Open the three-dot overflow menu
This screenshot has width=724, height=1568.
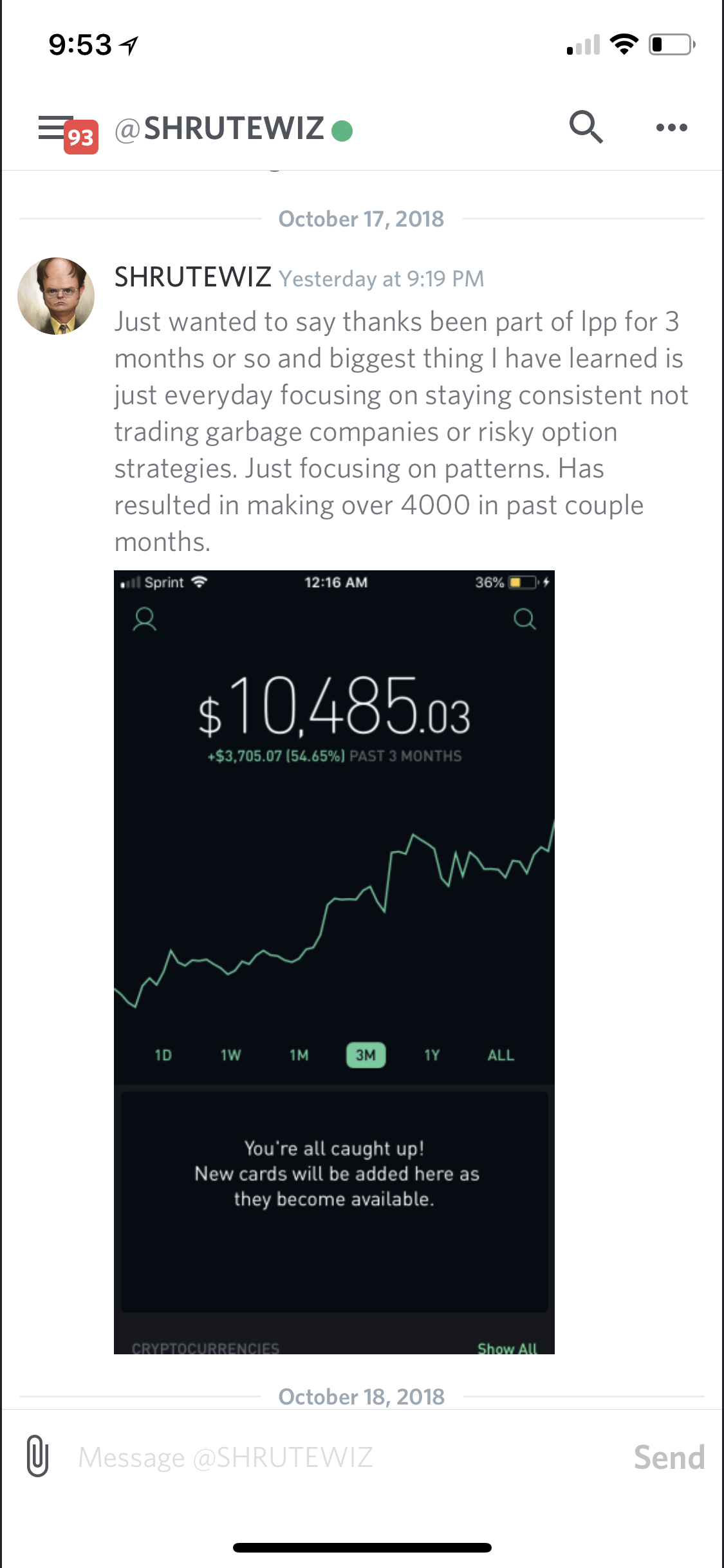(671, 127)
